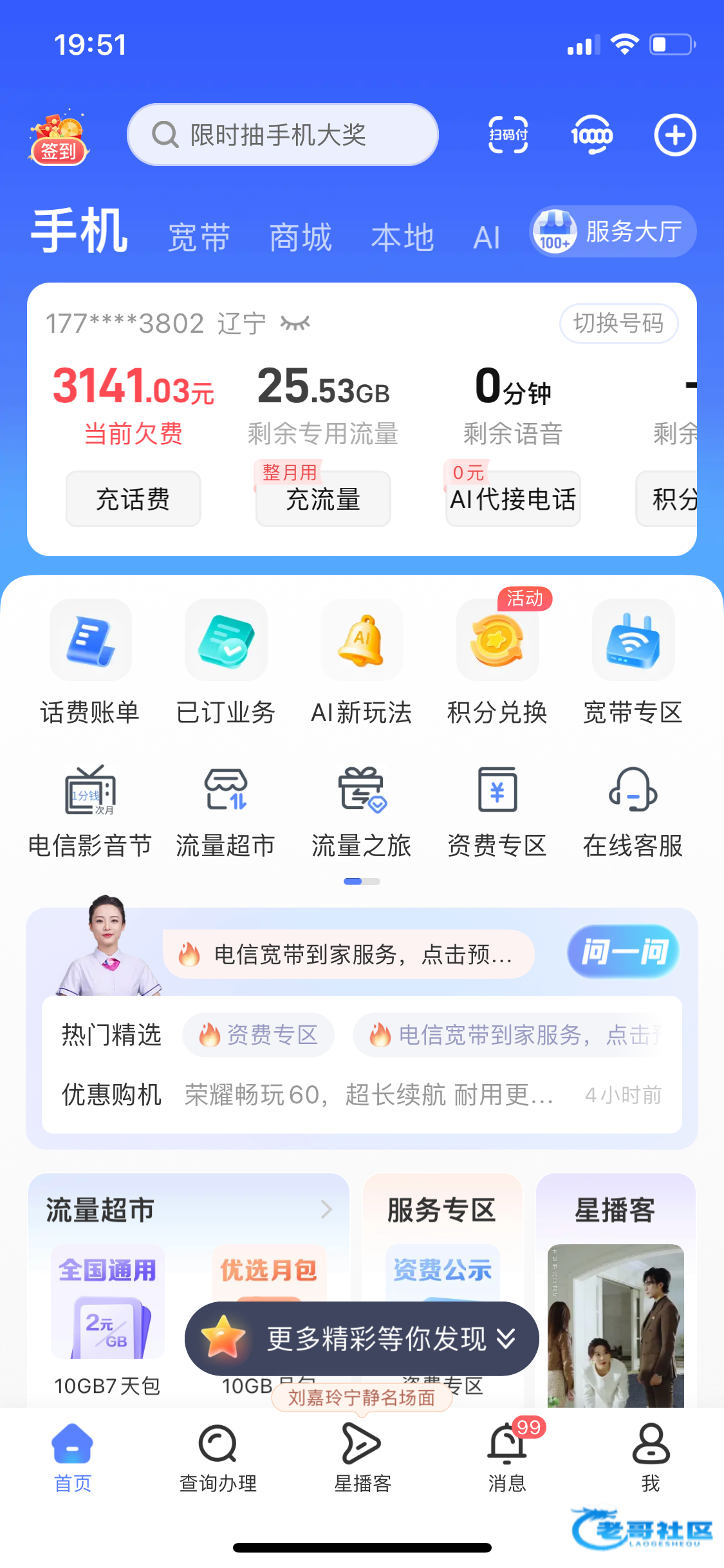Viewport: 724px width, 1568px height.
Task: Open 话费账单 bill
Action: point(90,663)
